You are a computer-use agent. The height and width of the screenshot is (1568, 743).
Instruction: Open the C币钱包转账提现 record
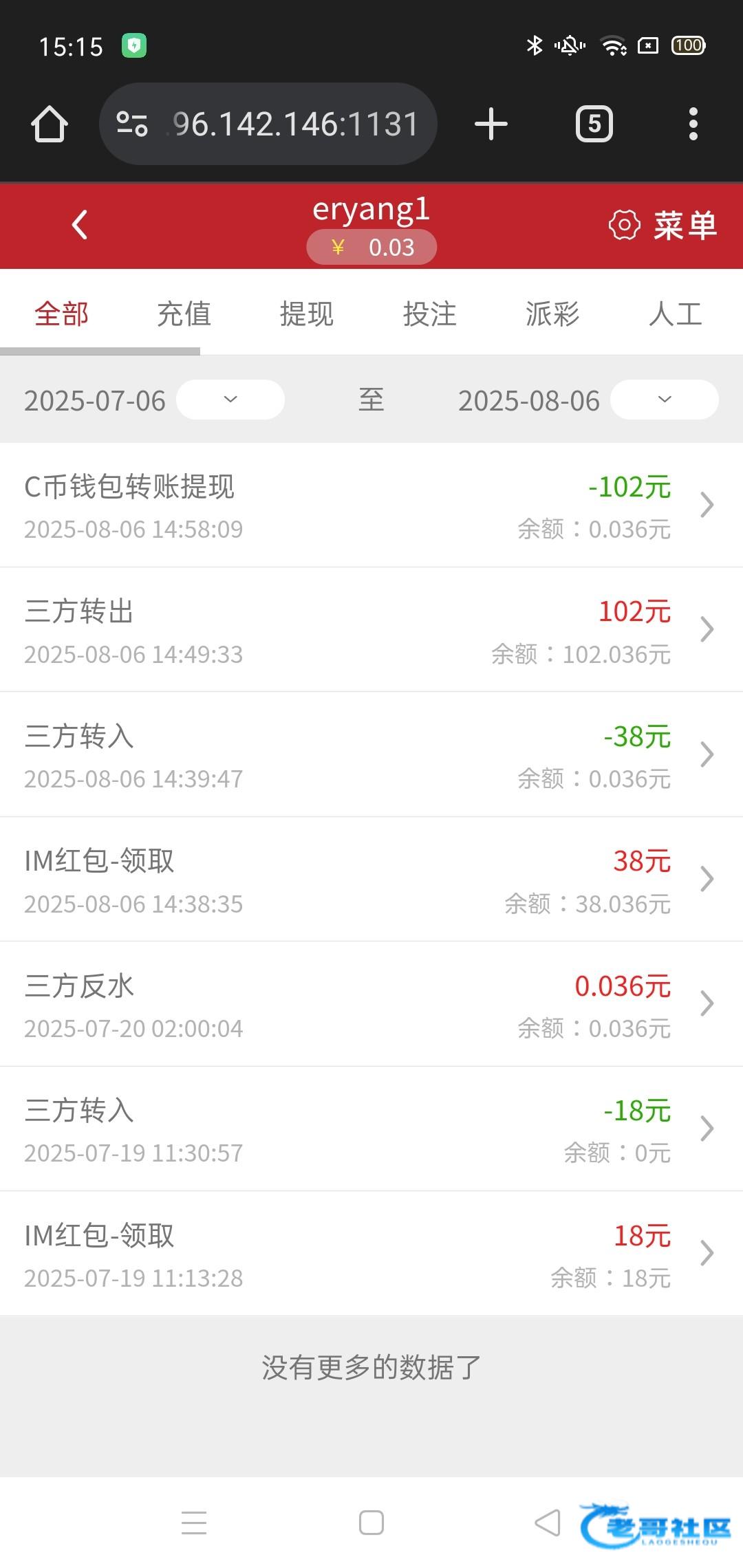click(371, 505)
